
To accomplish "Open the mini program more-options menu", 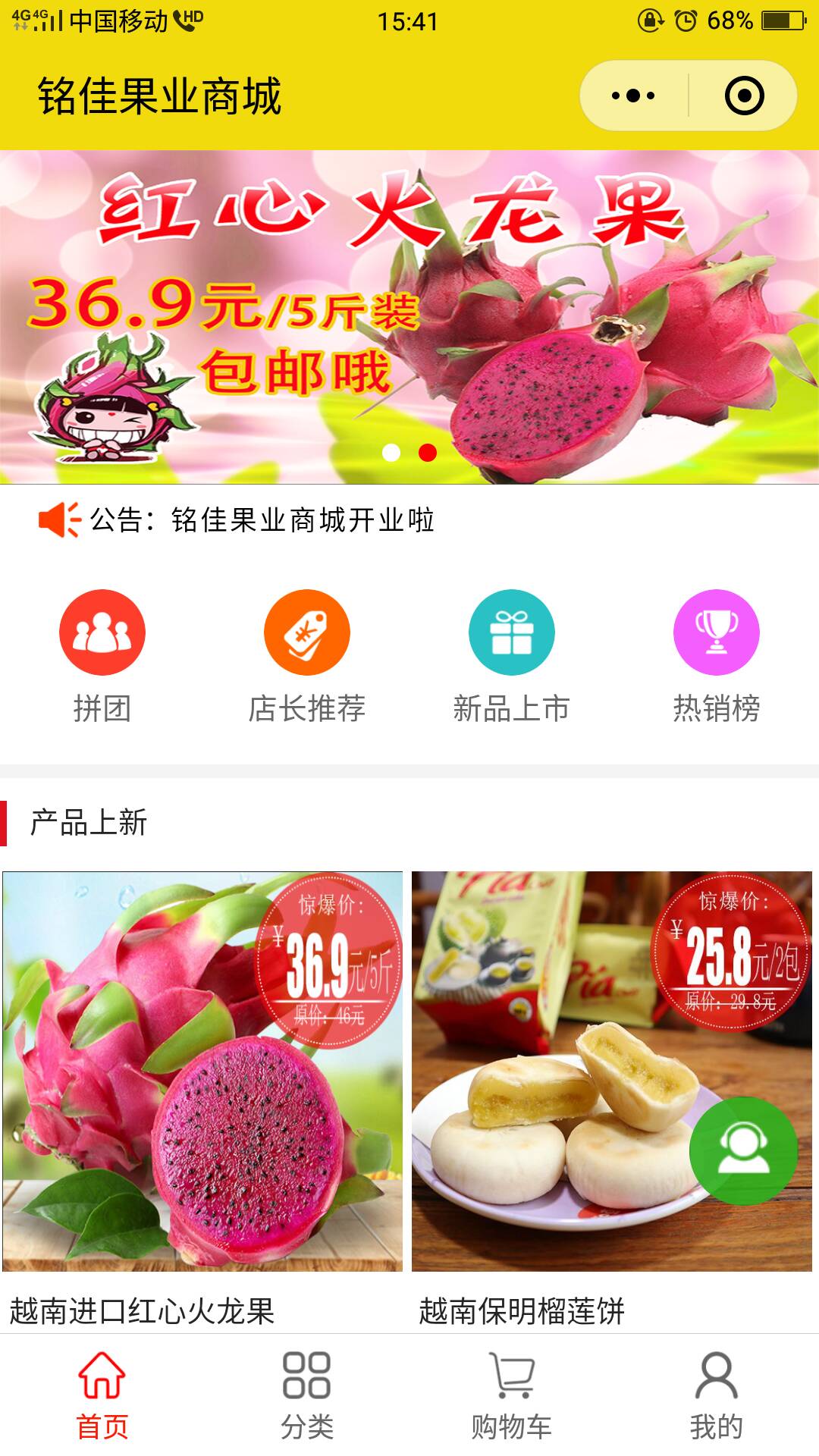I will 634,96.
